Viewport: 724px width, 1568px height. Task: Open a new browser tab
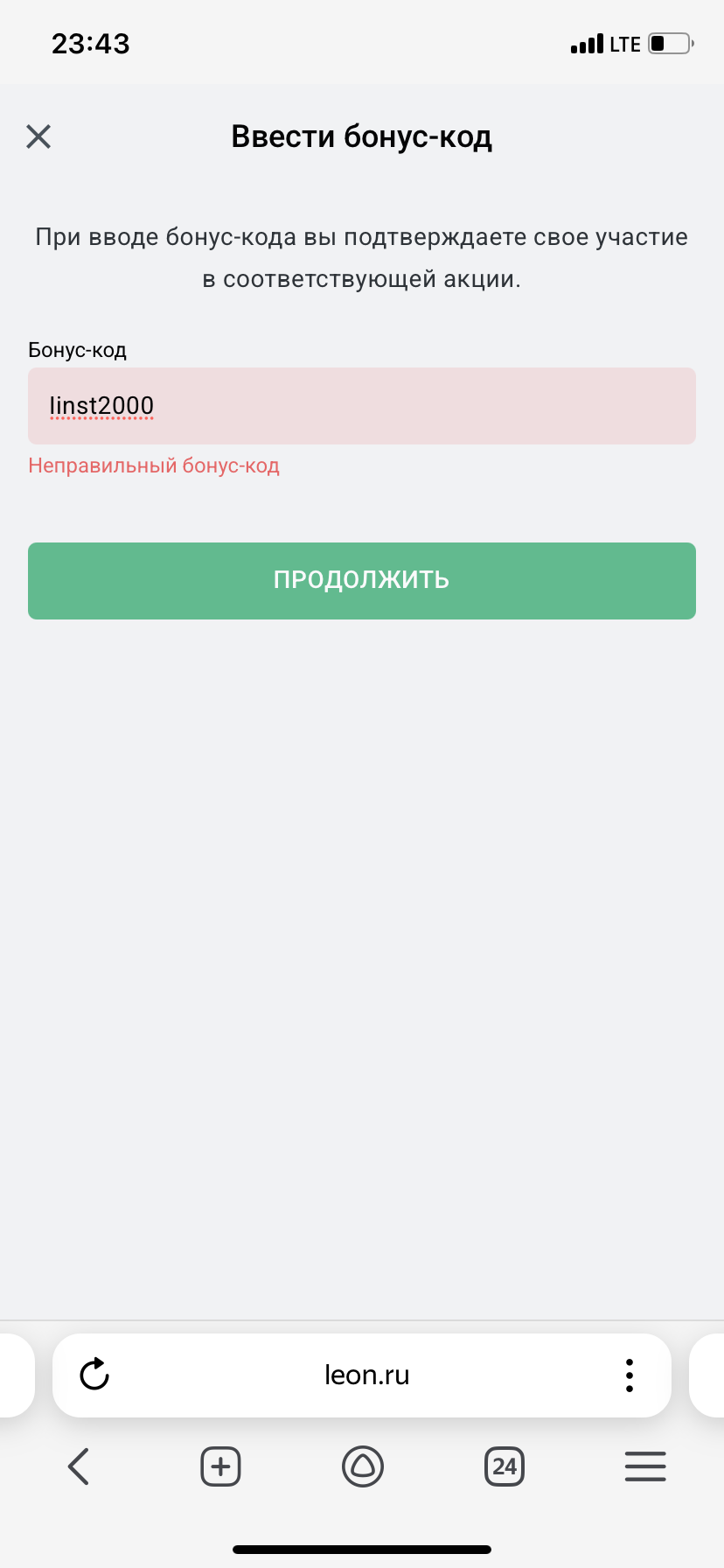[220, 1466]
